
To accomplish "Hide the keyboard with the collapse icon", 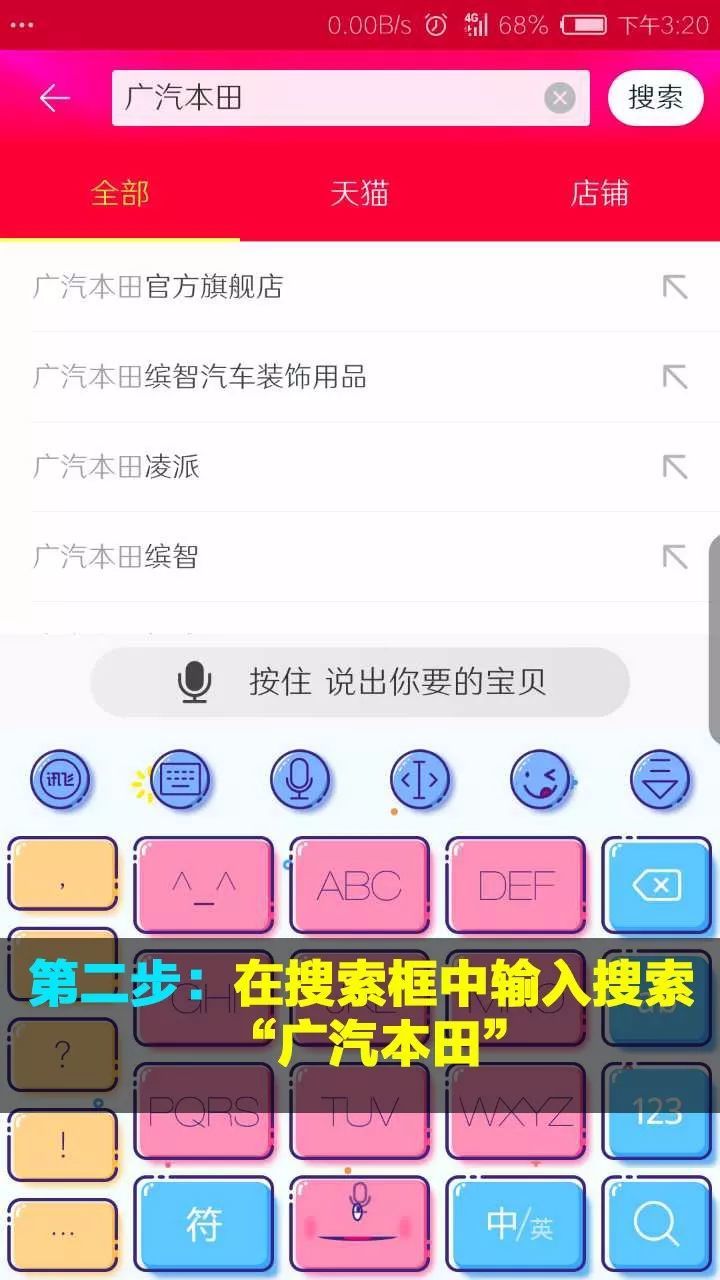I will [660, 779].
